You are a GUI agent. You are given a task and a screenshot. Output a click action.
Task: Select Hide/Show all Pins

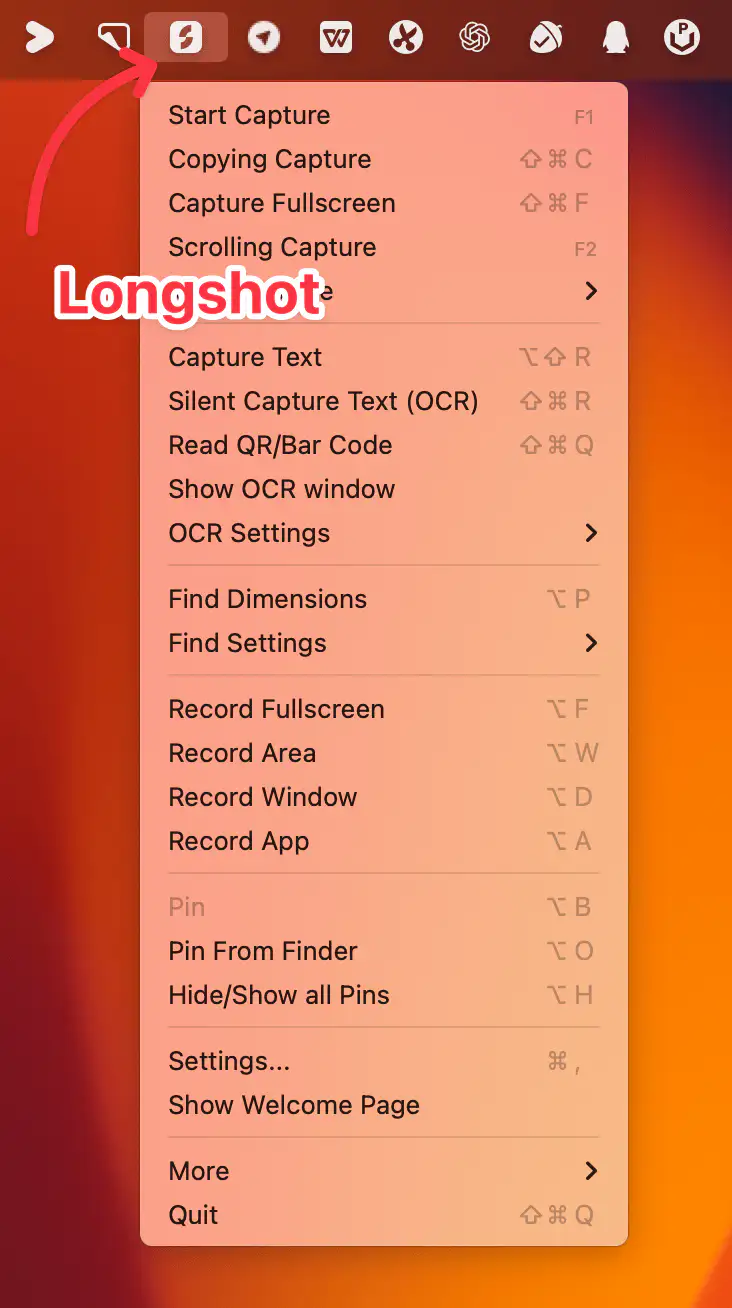384,995
